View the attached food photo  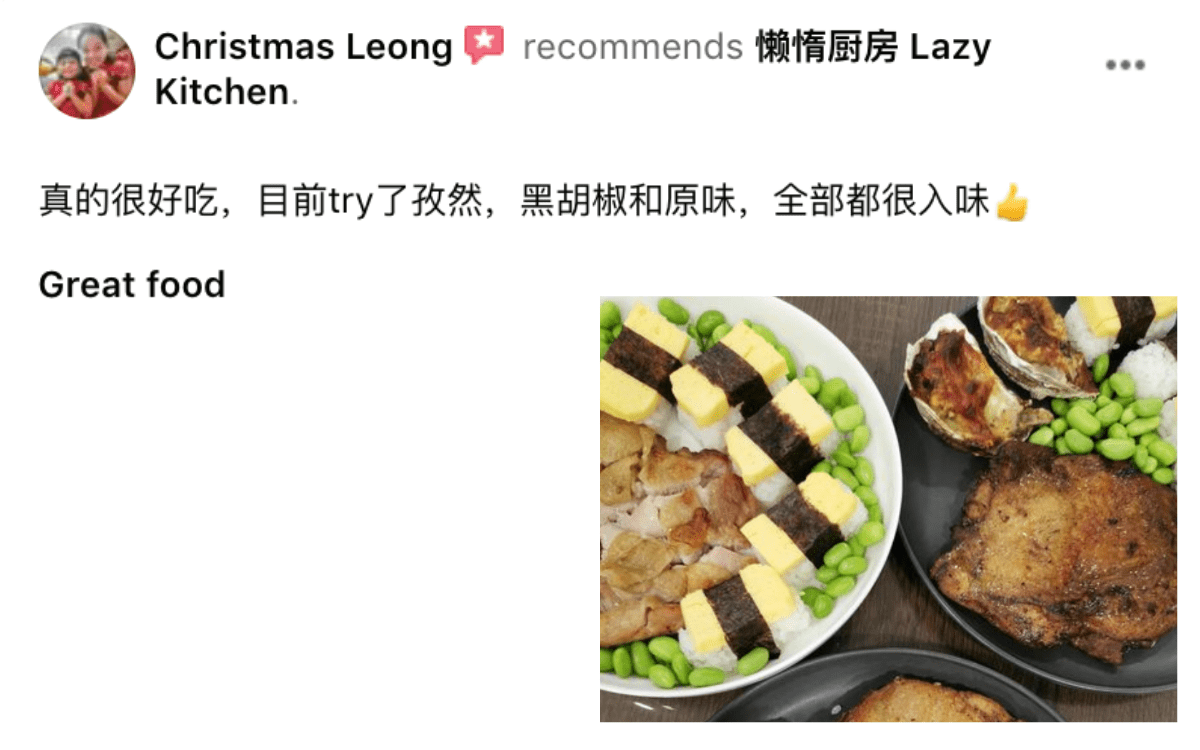pyautogui.click(x=888, y=508)
